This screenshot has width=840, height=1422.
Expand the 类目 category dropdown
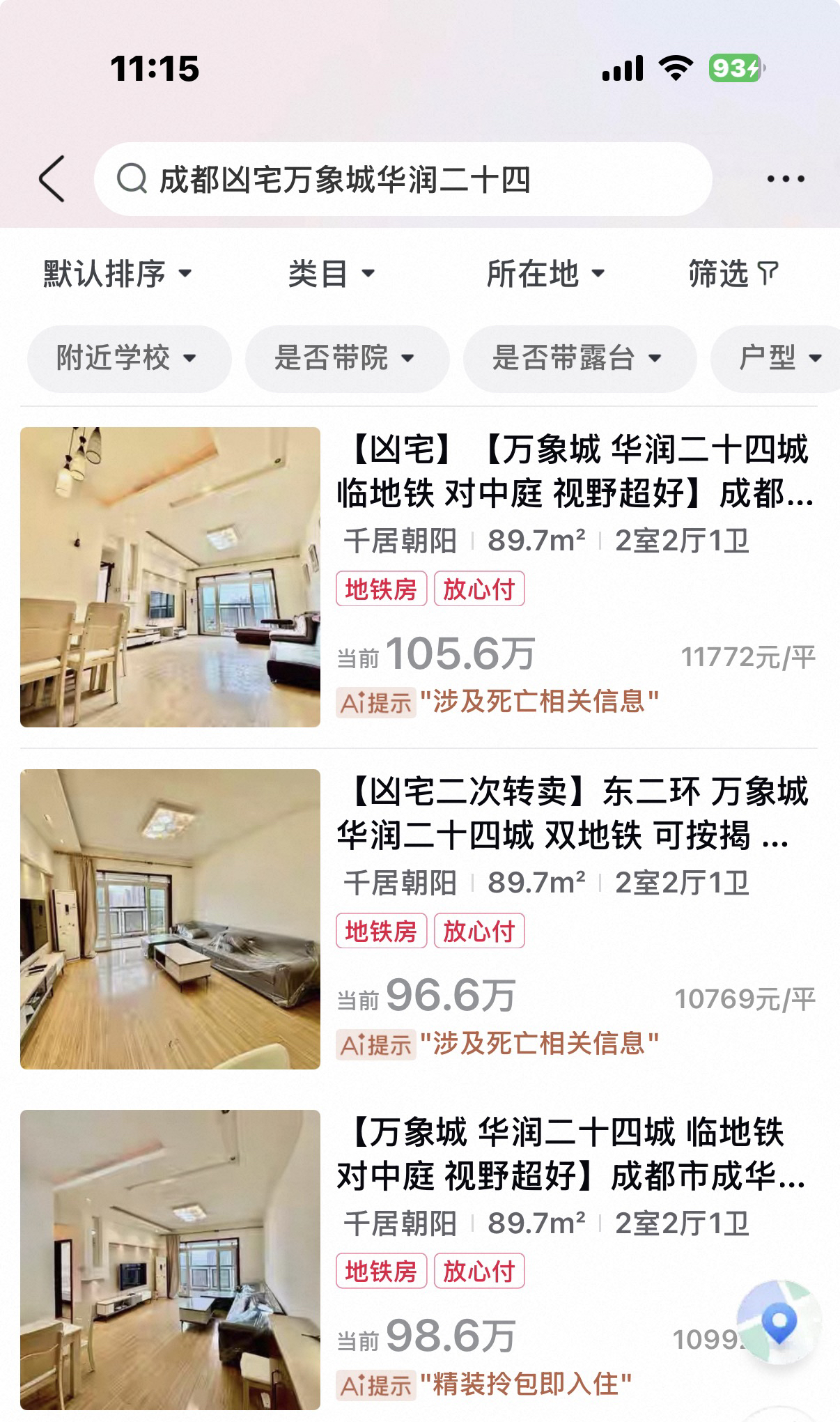pos(332,273)
